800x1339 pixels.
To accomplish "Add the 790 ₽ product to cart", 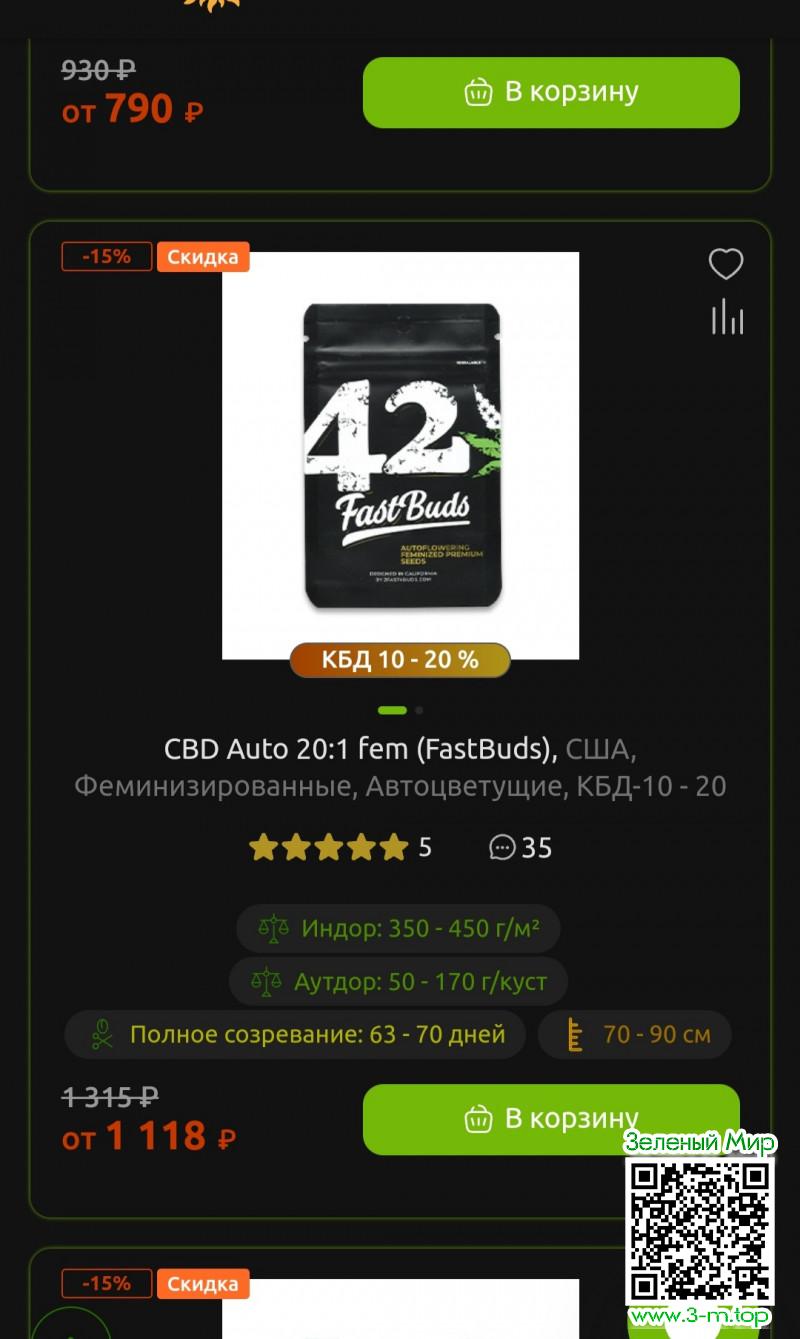I will tap(551, 92).
